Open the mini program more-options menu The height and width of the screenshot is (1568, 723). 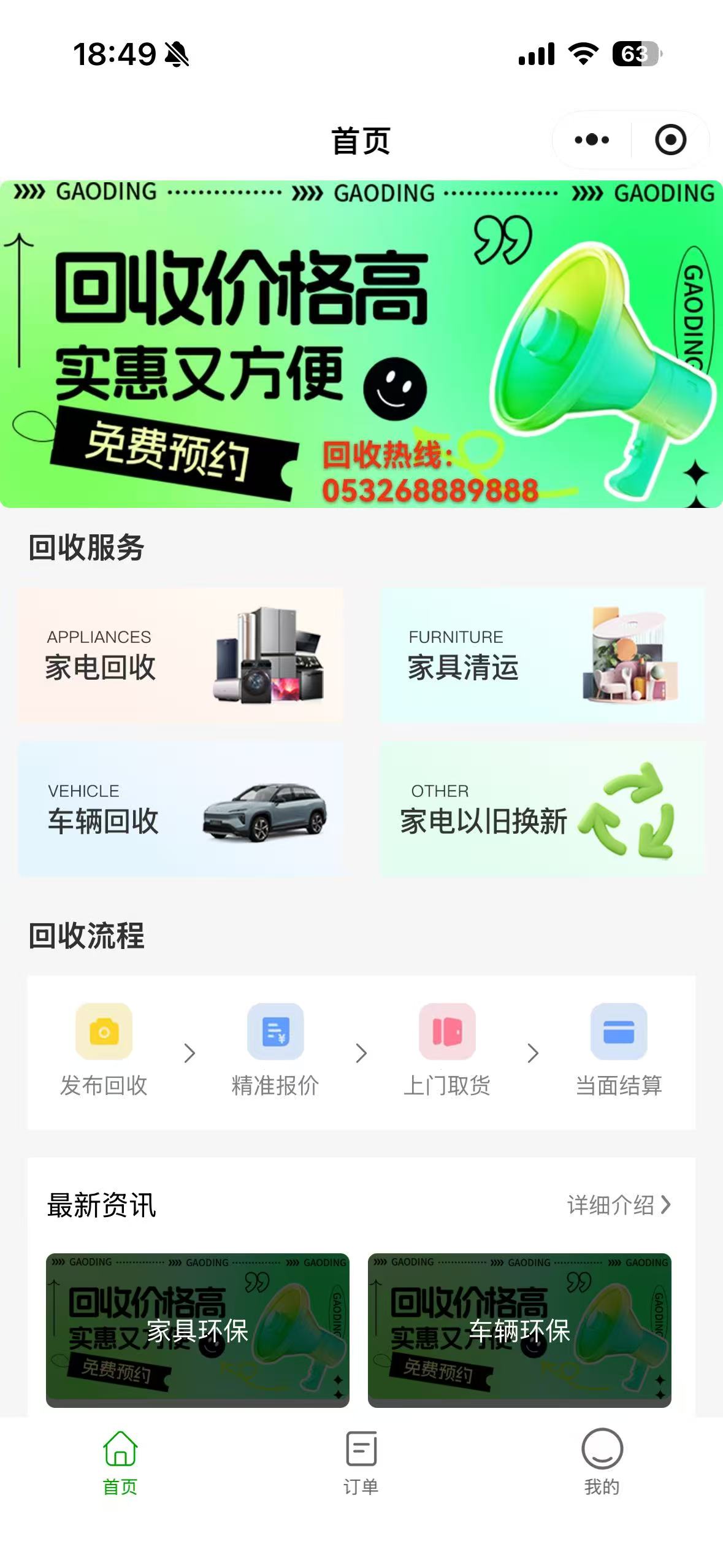[592, 140]
